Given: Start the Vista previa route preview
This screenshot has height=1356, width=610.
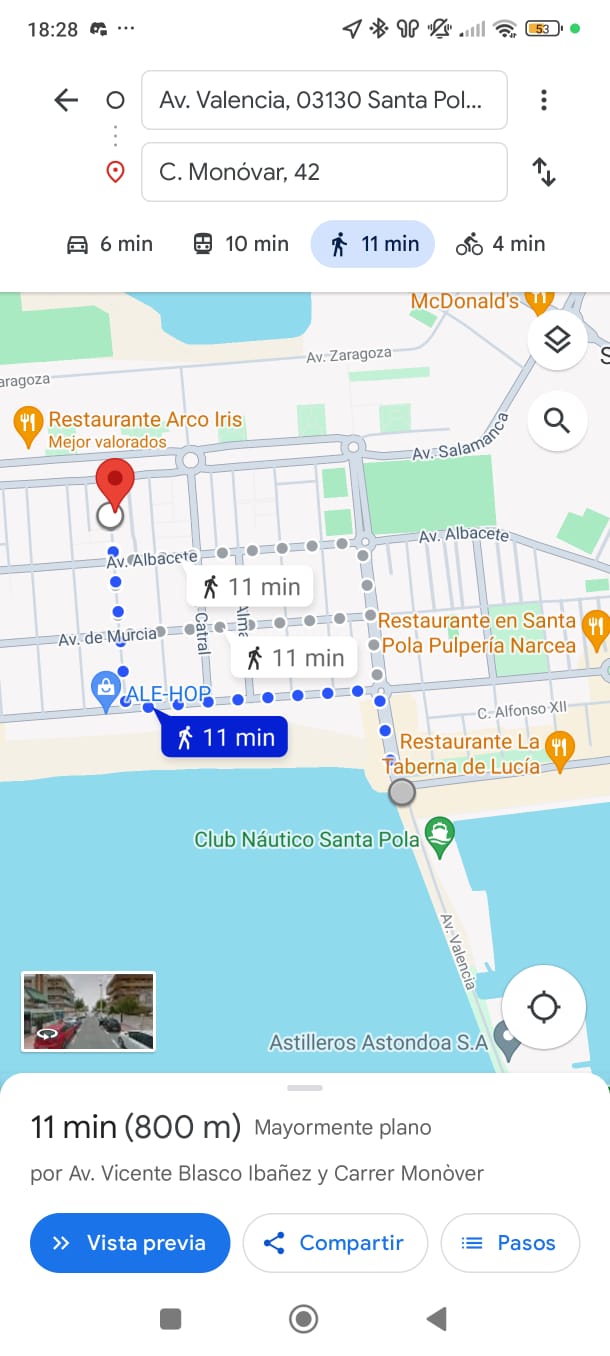Looking at the screenshot, I should pyautogui.click(x=130, y=1243).
